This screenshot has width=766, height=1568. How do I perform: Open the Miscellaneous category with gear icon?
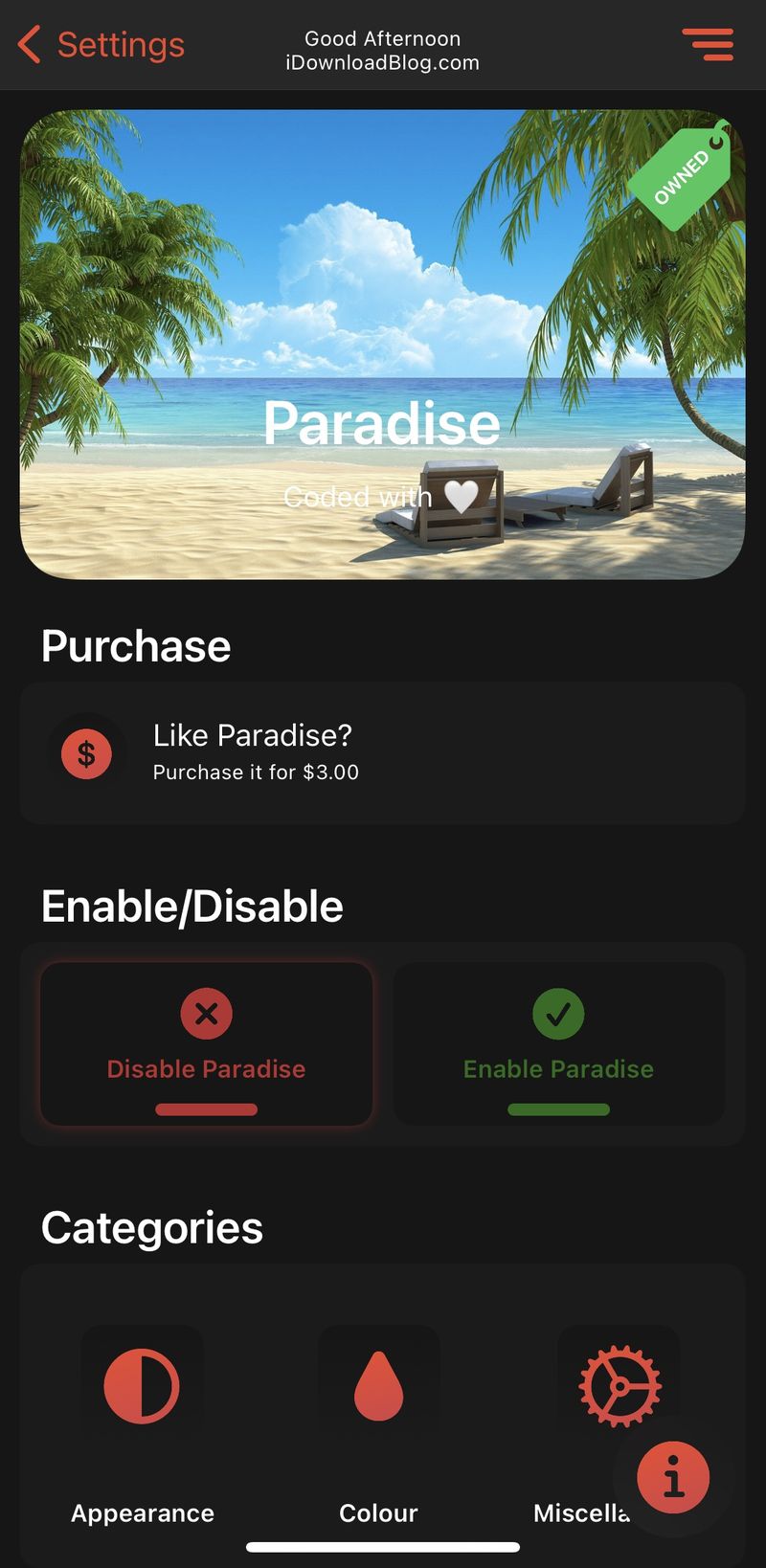[x=619, y=1384]
